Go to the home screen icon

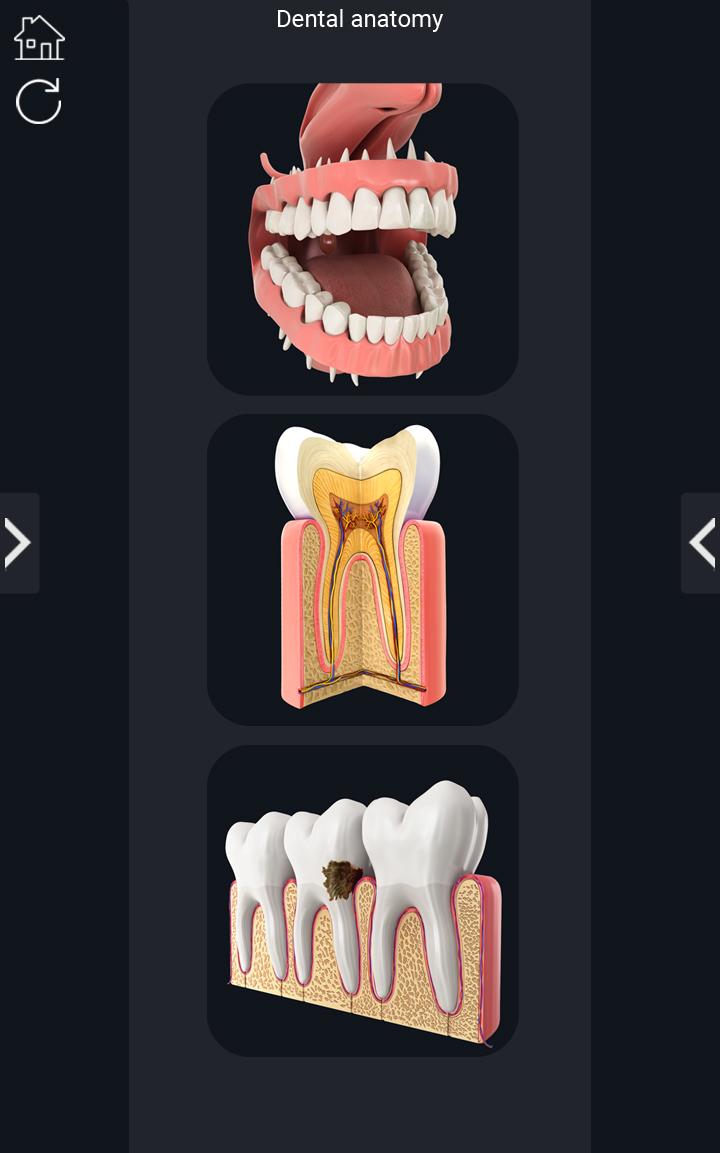[39, 38]
